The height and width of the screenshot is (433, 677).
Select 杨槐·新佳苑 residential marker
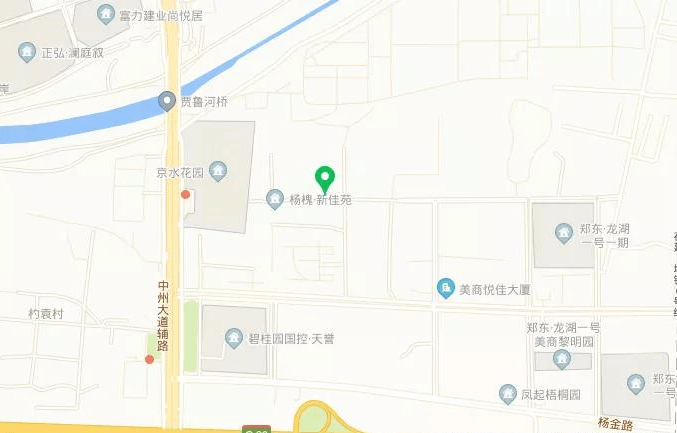[275, 199]
